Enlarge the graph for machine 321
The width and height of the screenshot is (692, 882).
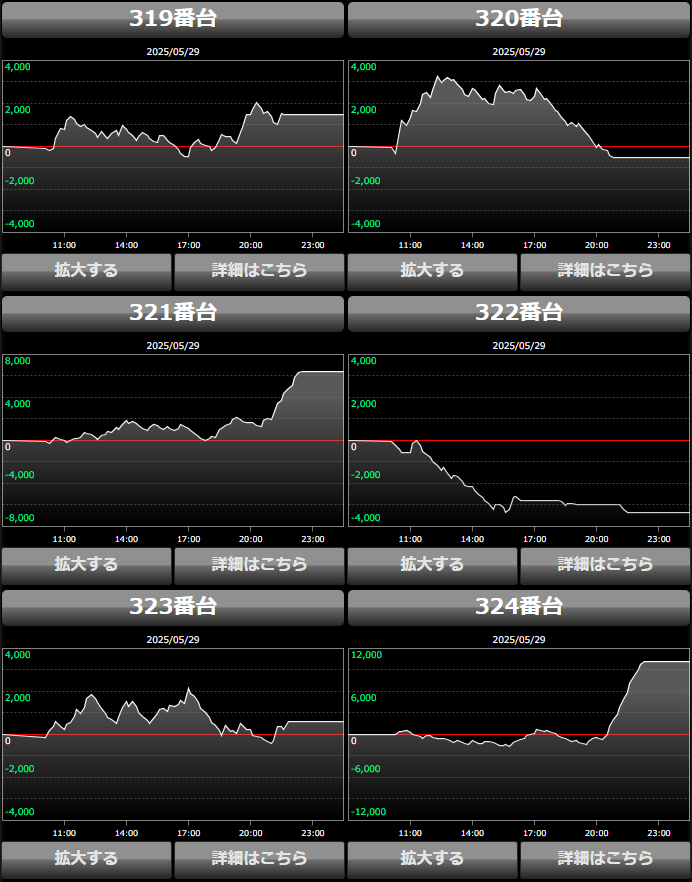[x=86, y=565]
